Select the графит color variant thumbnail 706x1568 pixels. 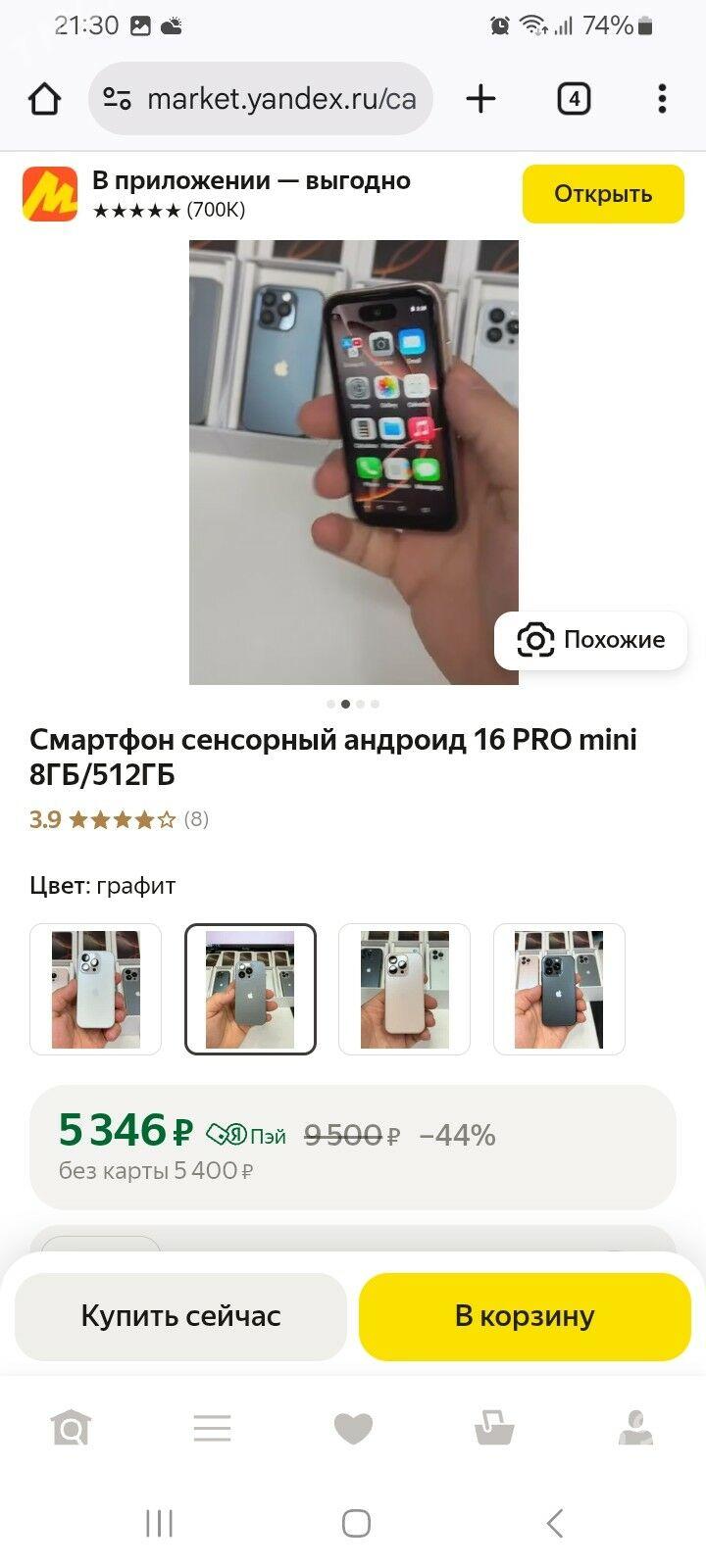click(250, 989)
